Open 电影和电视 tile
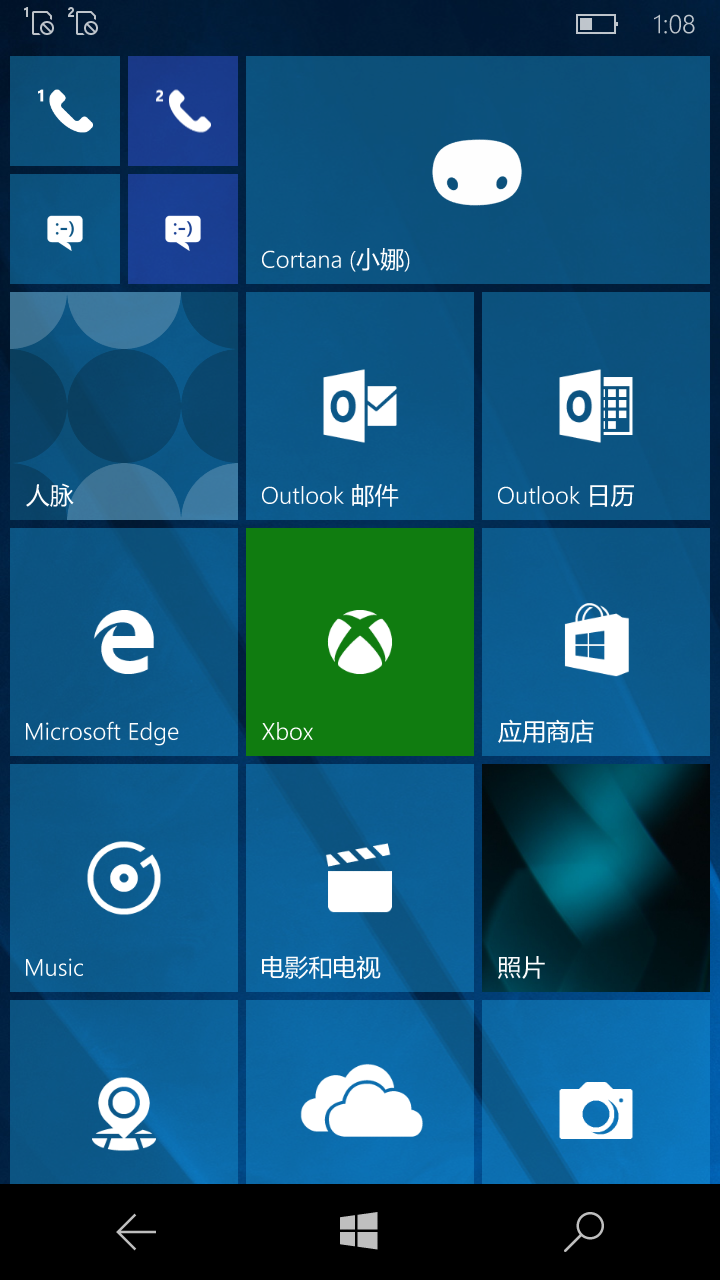The image size is (720, 1280). pos(360,878)
